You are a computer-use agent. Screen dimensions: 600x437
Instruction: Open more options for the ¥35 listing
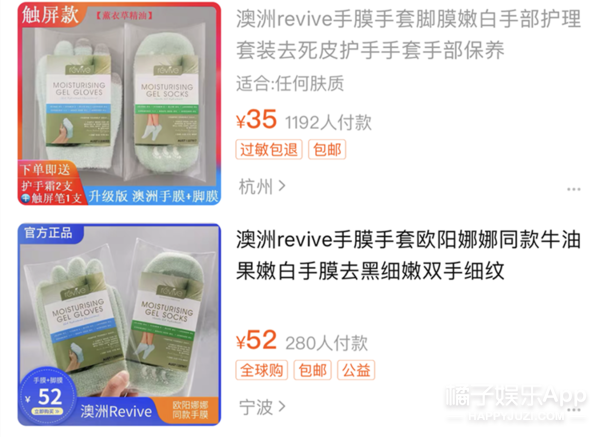[573, 189]
